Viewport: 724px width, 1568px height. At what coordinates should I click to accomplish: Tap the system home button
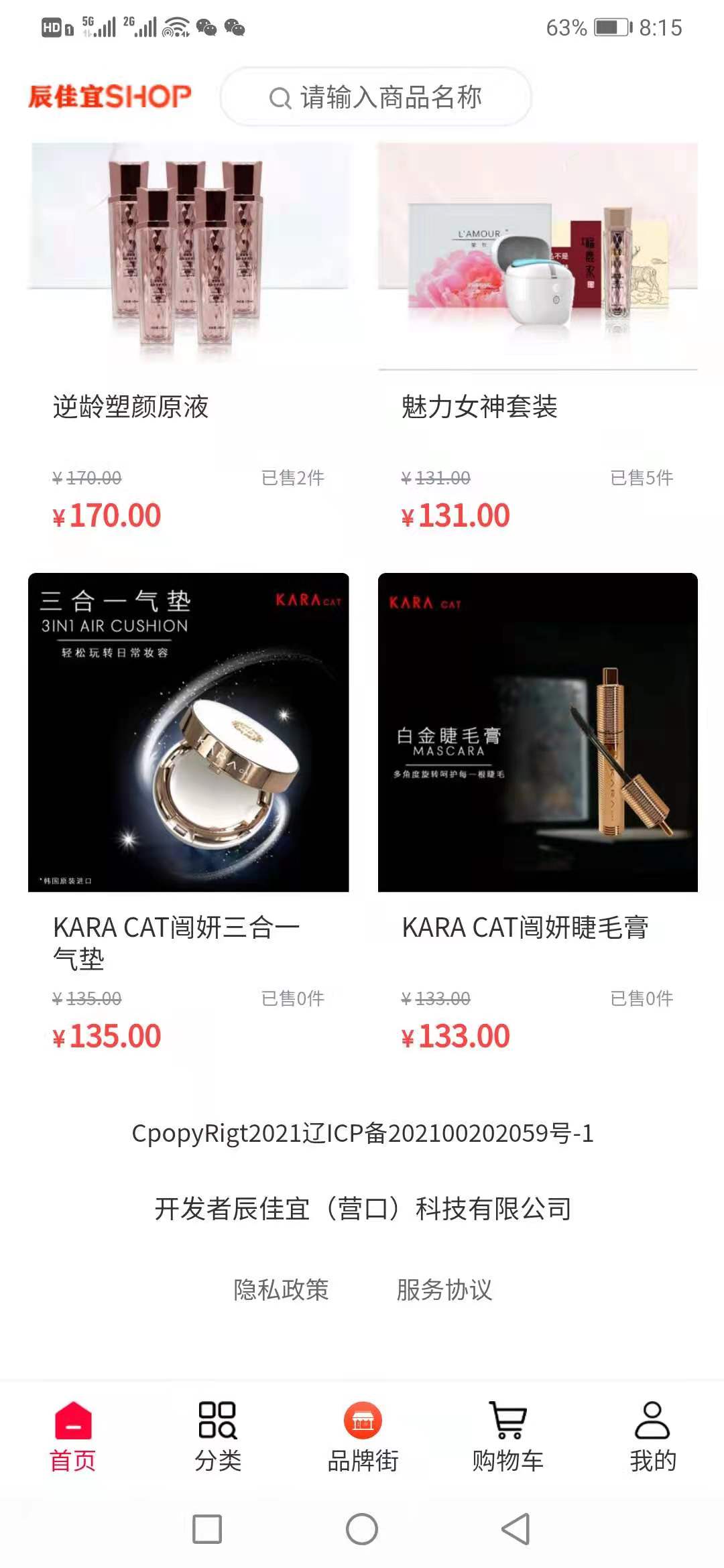tap(362, 1528)
